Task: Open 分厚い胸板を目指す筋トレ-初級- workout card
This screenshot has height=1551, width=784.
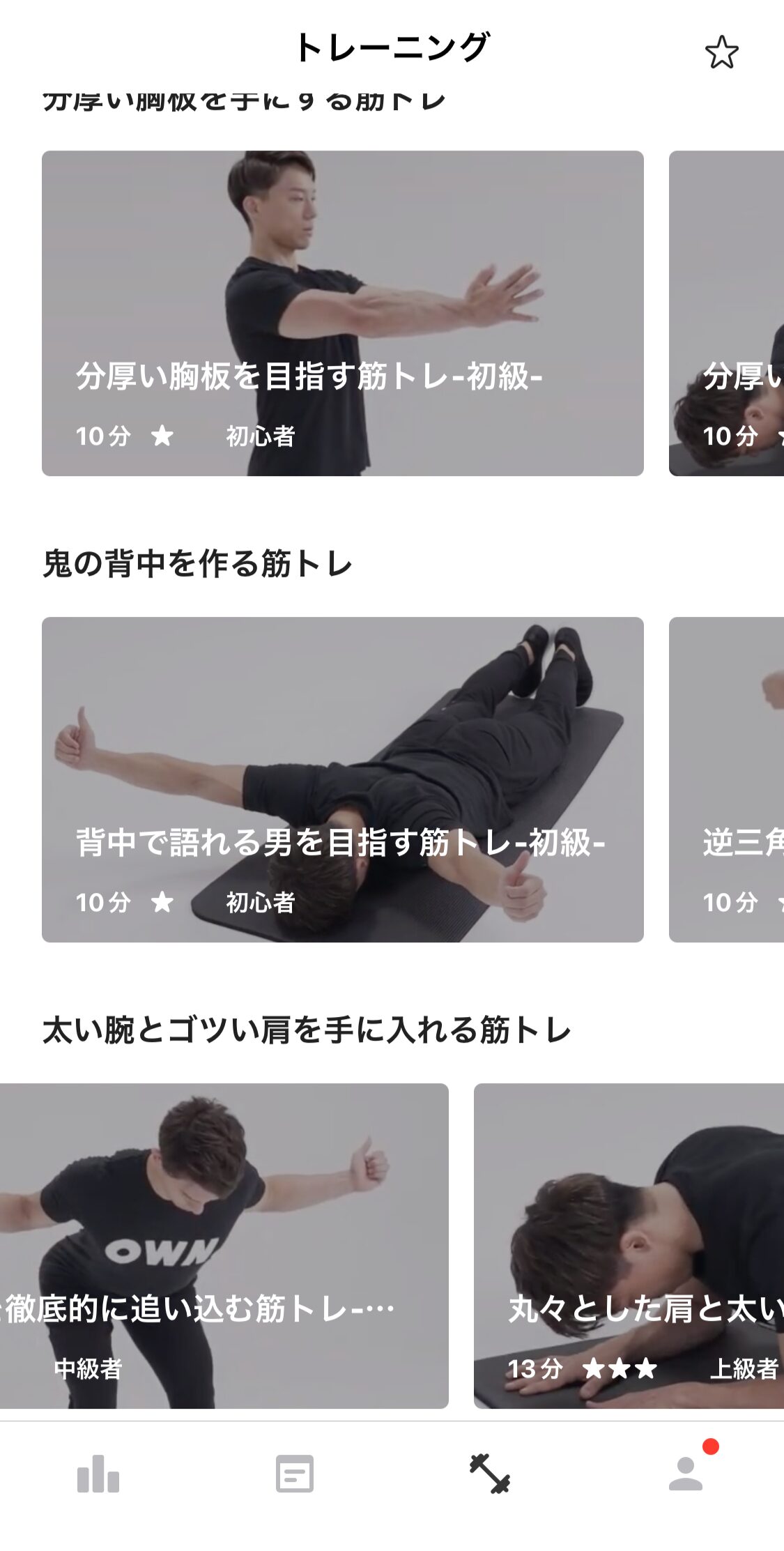Action: (x=343, y=313)
